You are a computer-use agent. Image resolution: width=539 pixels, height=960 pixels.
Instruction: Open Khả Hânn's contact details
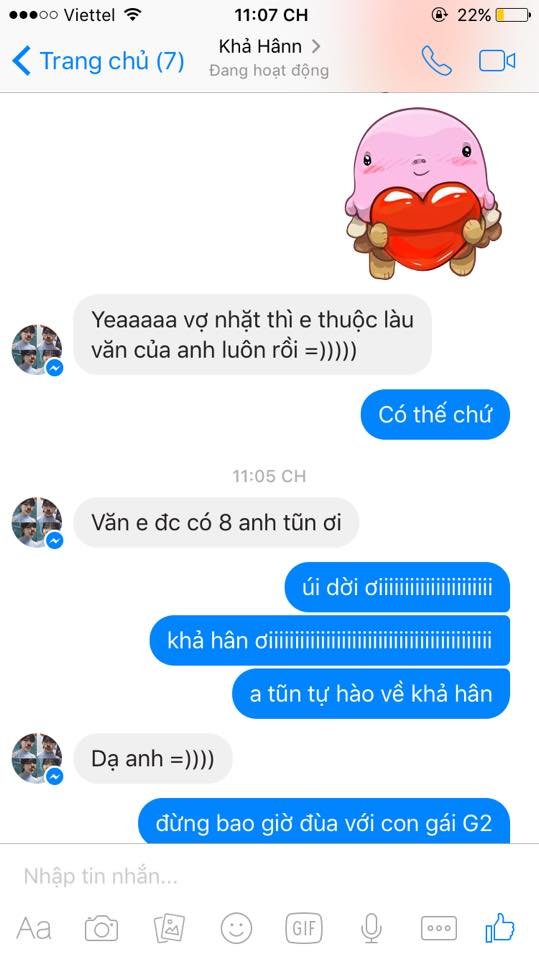coord(270,58)
